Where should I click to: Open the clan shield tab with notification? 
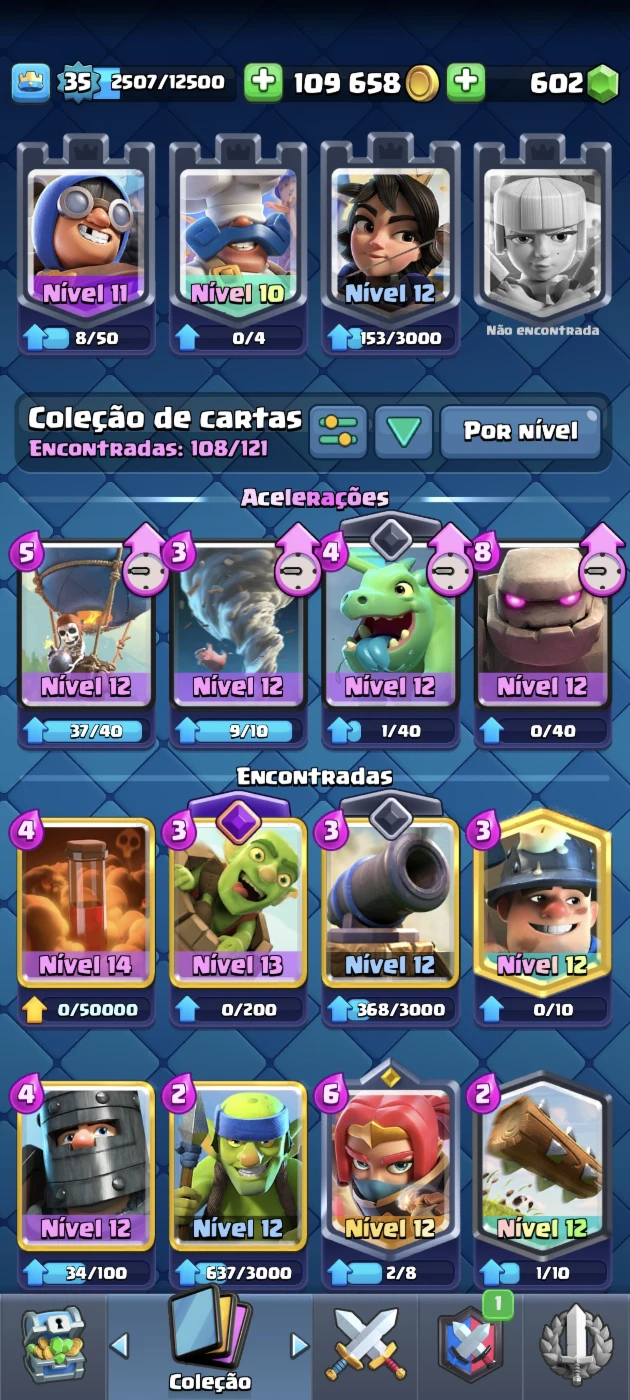click(470, 1346)
